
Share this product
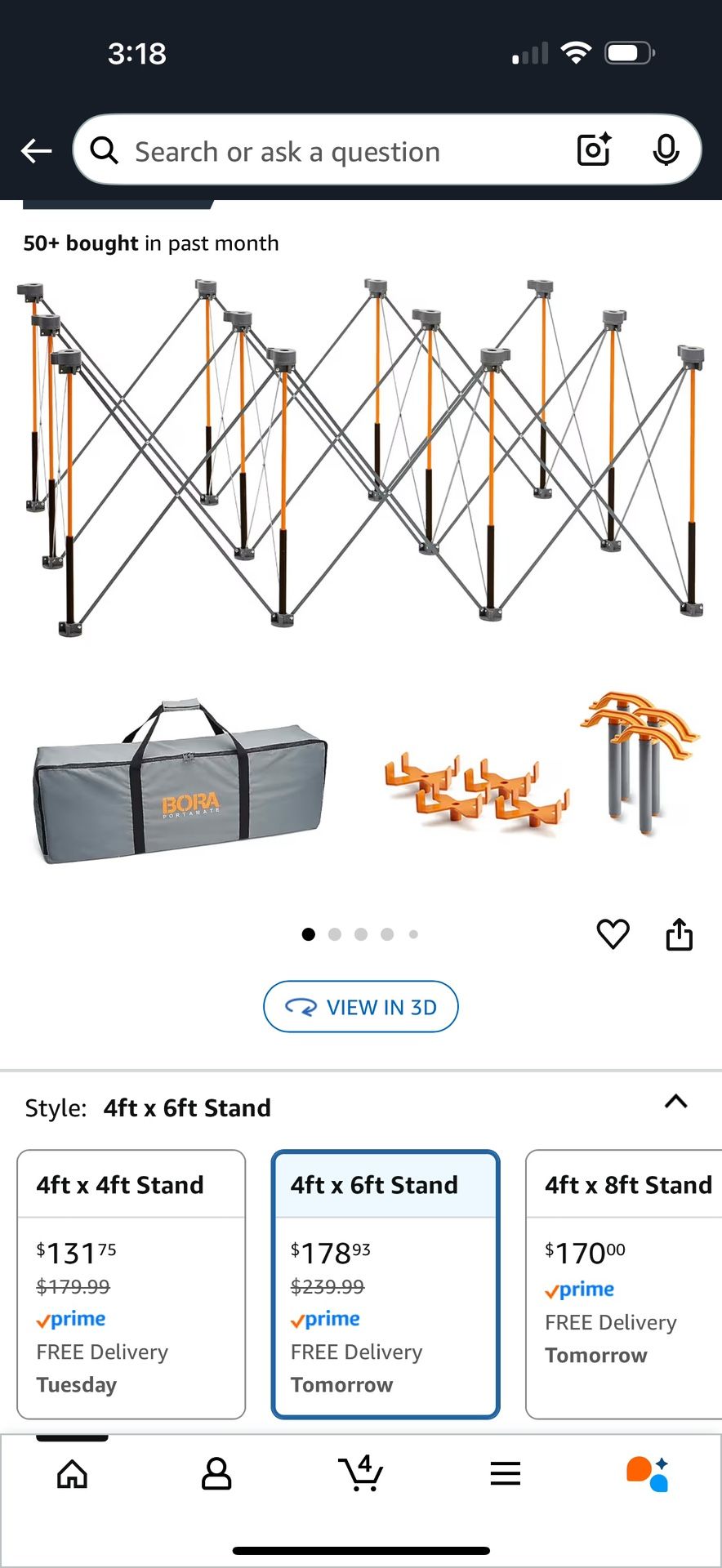pyautogui.click(x=679, y=934)
